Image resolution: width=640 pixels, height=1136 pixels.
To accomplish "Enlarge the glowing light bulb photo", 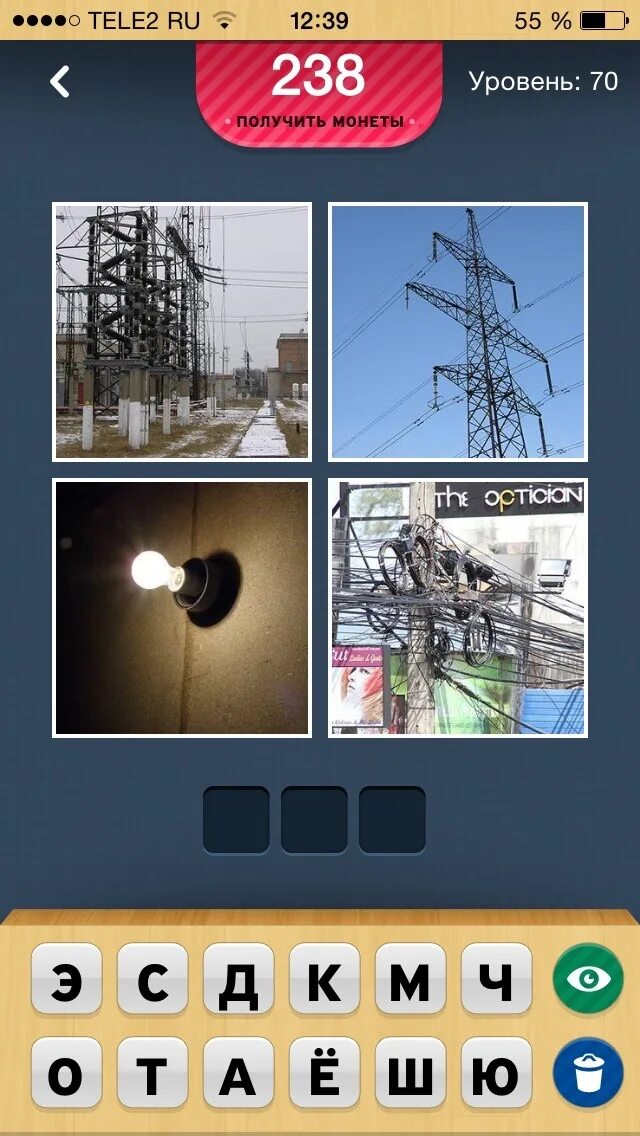I will tap(182, 608).
